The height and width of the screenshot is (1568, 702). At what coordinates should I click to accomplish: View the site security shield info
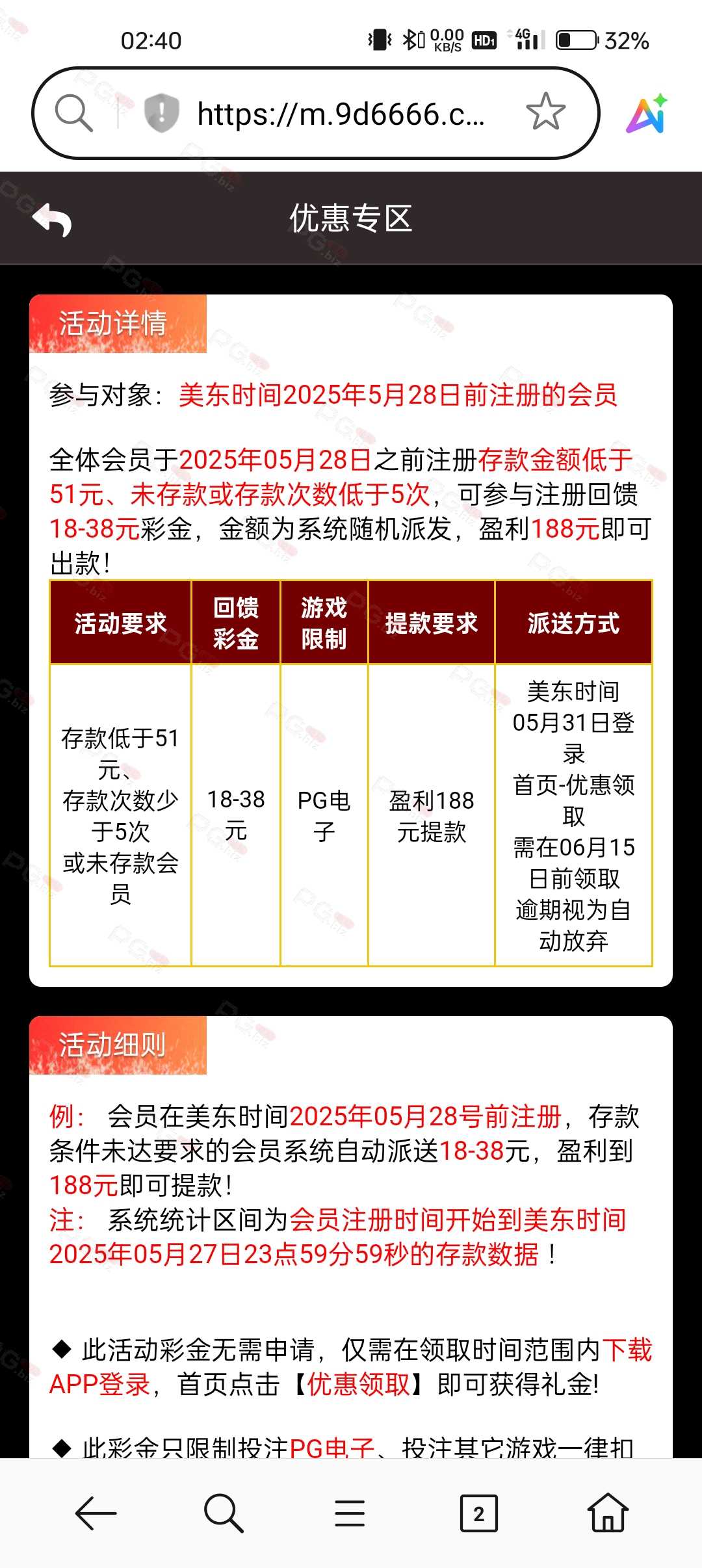(x=161, y=112)
